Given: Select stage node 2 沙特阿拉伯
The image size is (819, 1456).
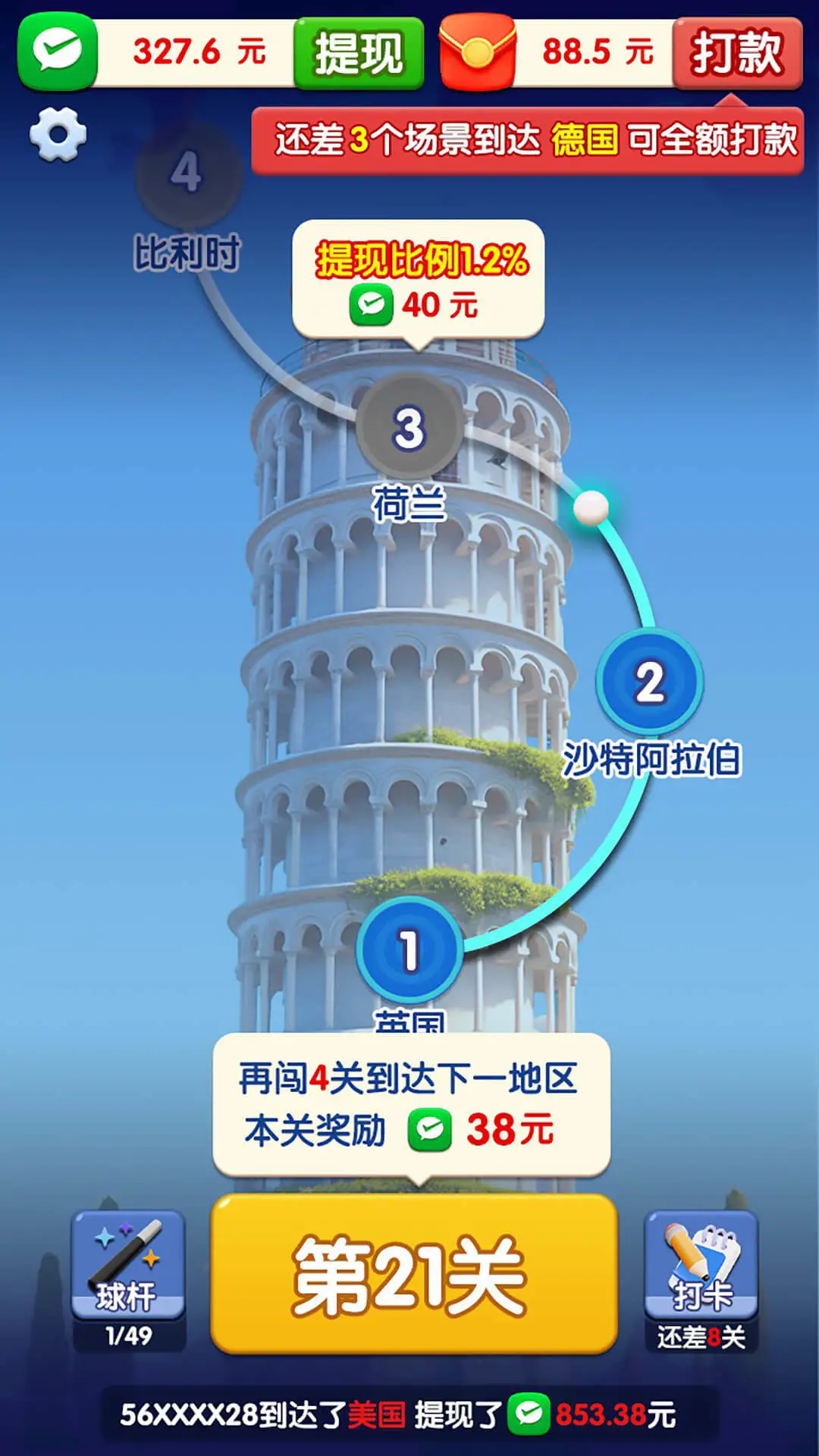Looking at the screenshot, I should point(649,681).
